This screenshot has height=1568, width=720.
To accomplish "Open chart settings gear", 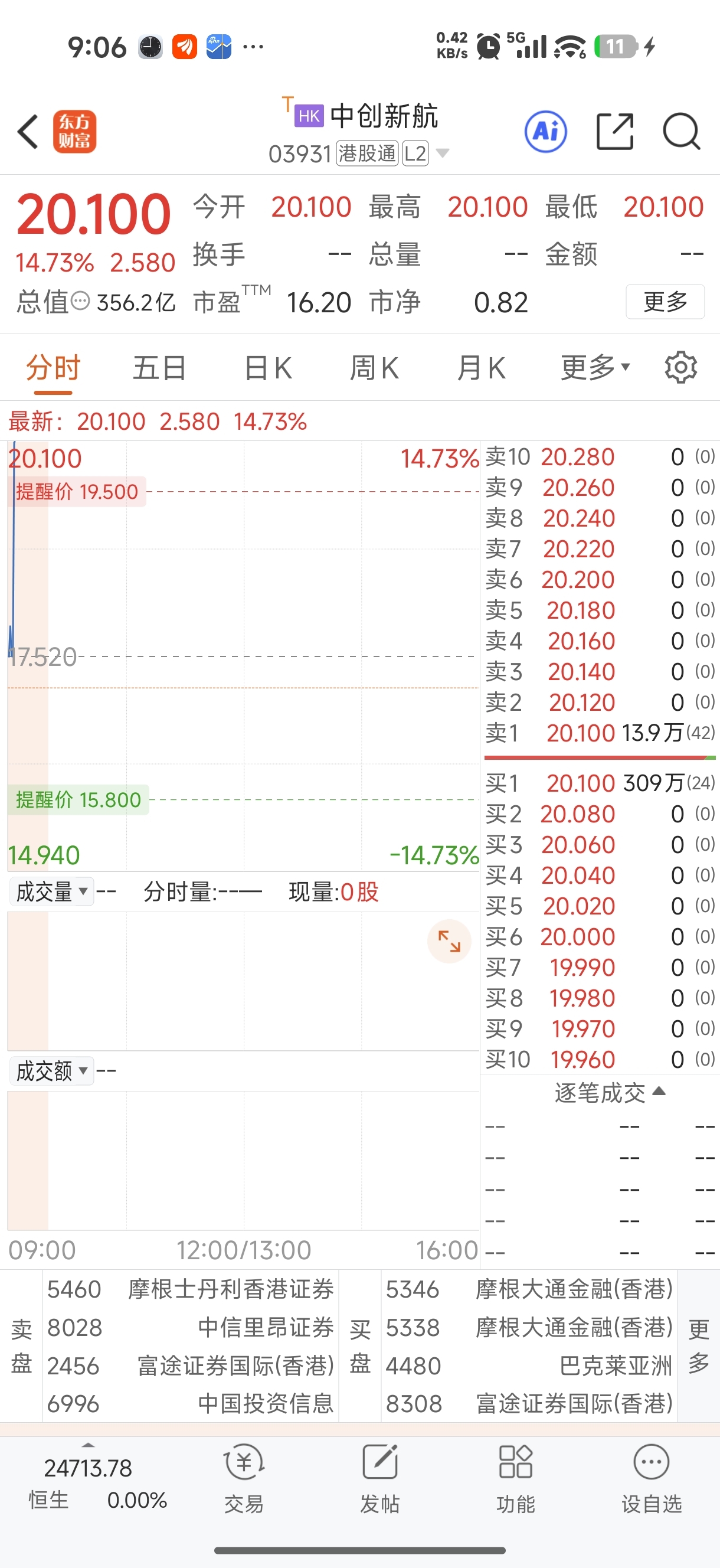I will (x=680, y=367).
